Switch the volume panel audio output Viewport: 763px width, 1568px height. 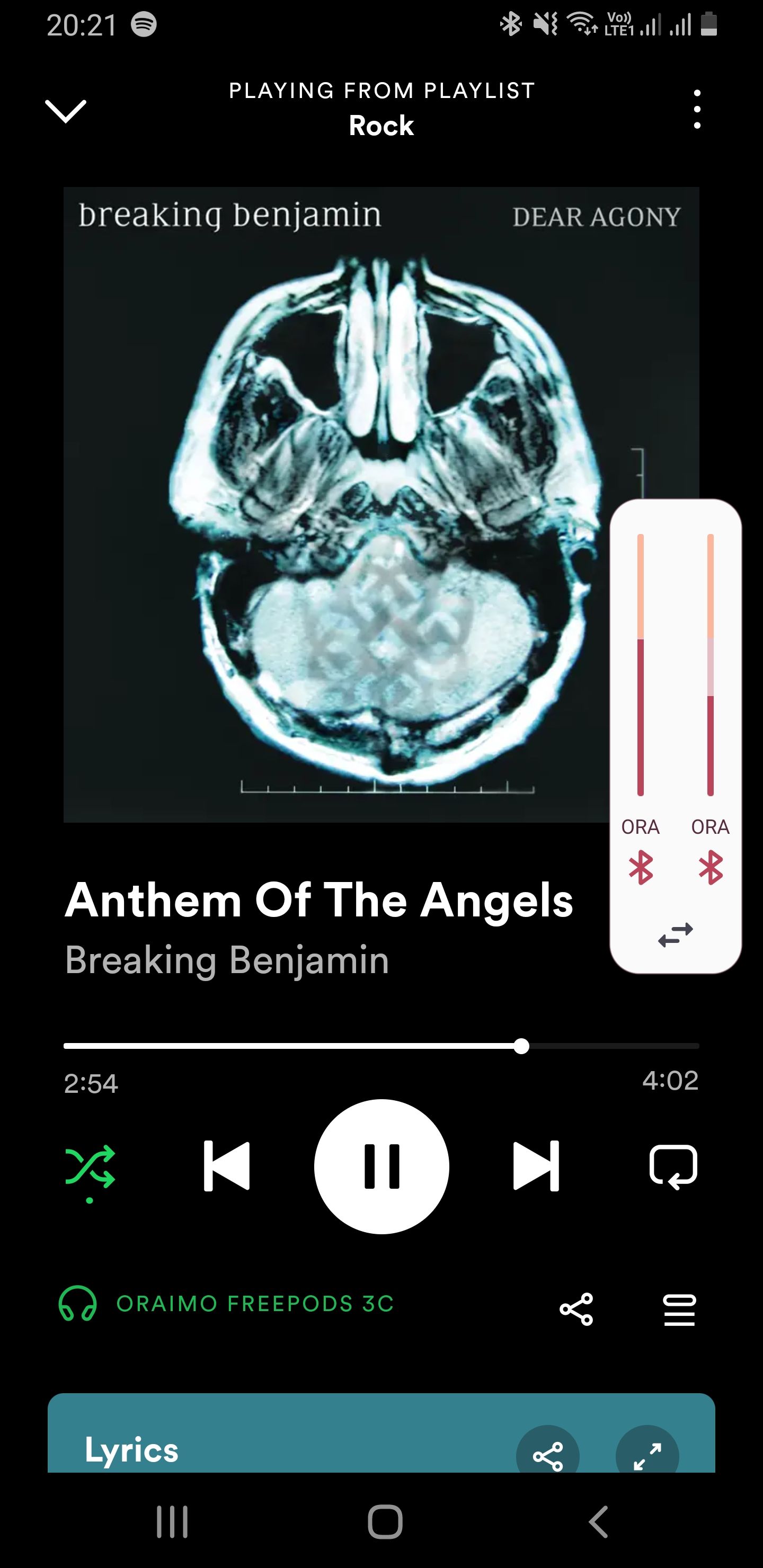[676, 935]
